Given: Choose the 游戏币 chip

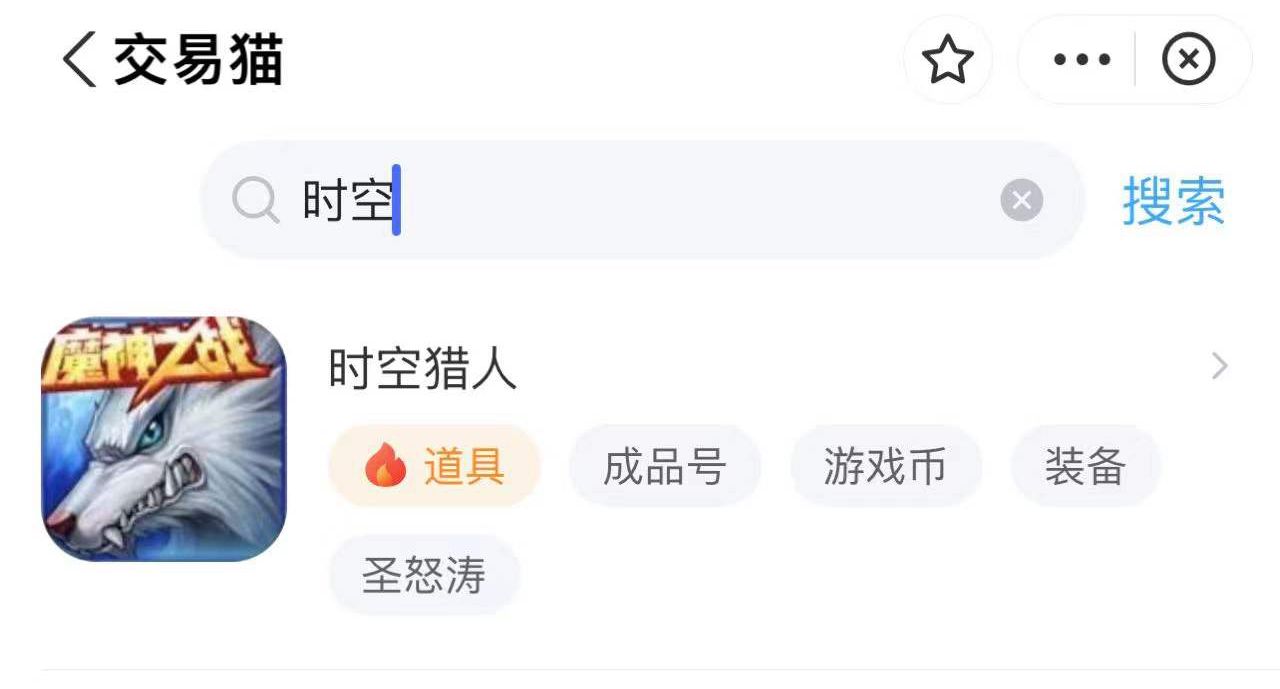Looking at the screenshot, I should [885, 467].
